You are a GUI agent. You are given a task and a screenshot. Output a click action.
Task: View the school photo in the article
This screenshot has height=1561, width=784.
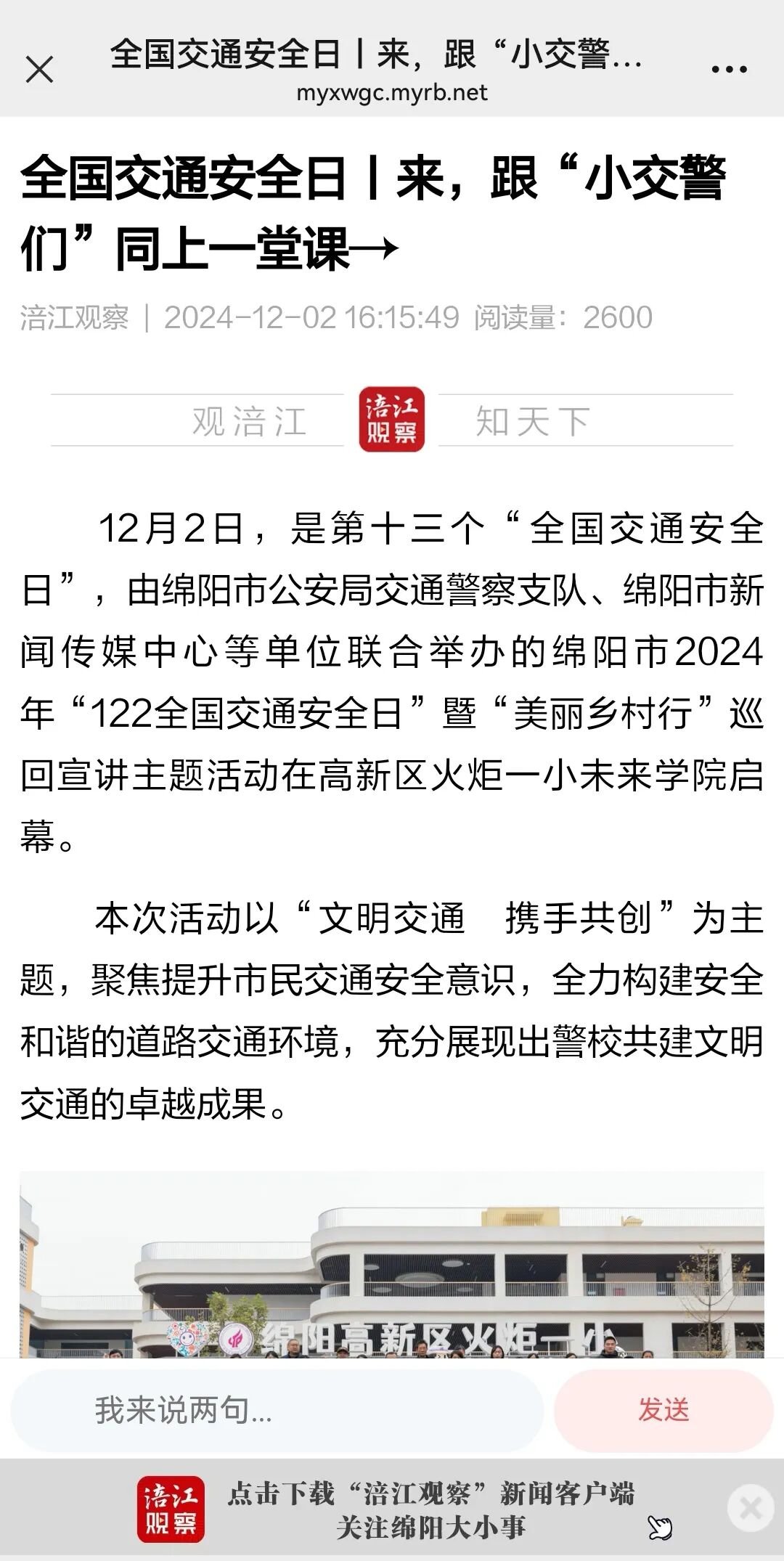(x=392, y=1263)
